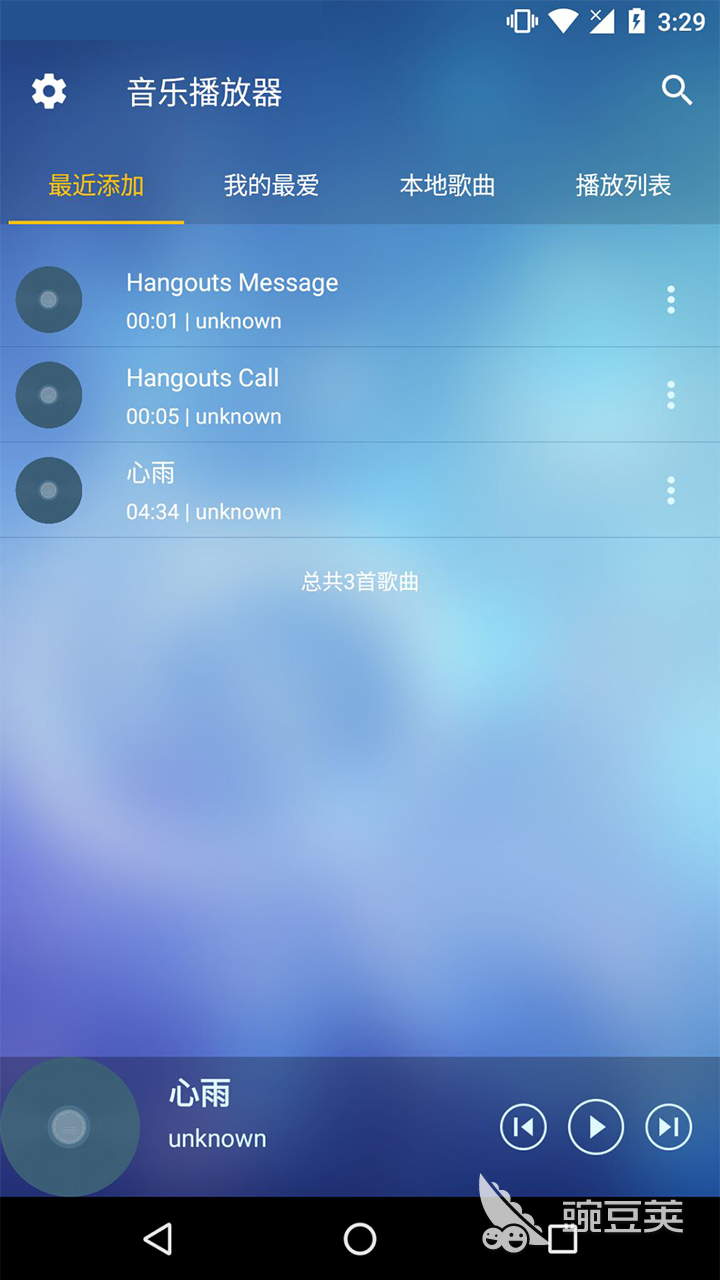
Task: Open the overflow menu for 心雨
Action: tap(670, 490)
